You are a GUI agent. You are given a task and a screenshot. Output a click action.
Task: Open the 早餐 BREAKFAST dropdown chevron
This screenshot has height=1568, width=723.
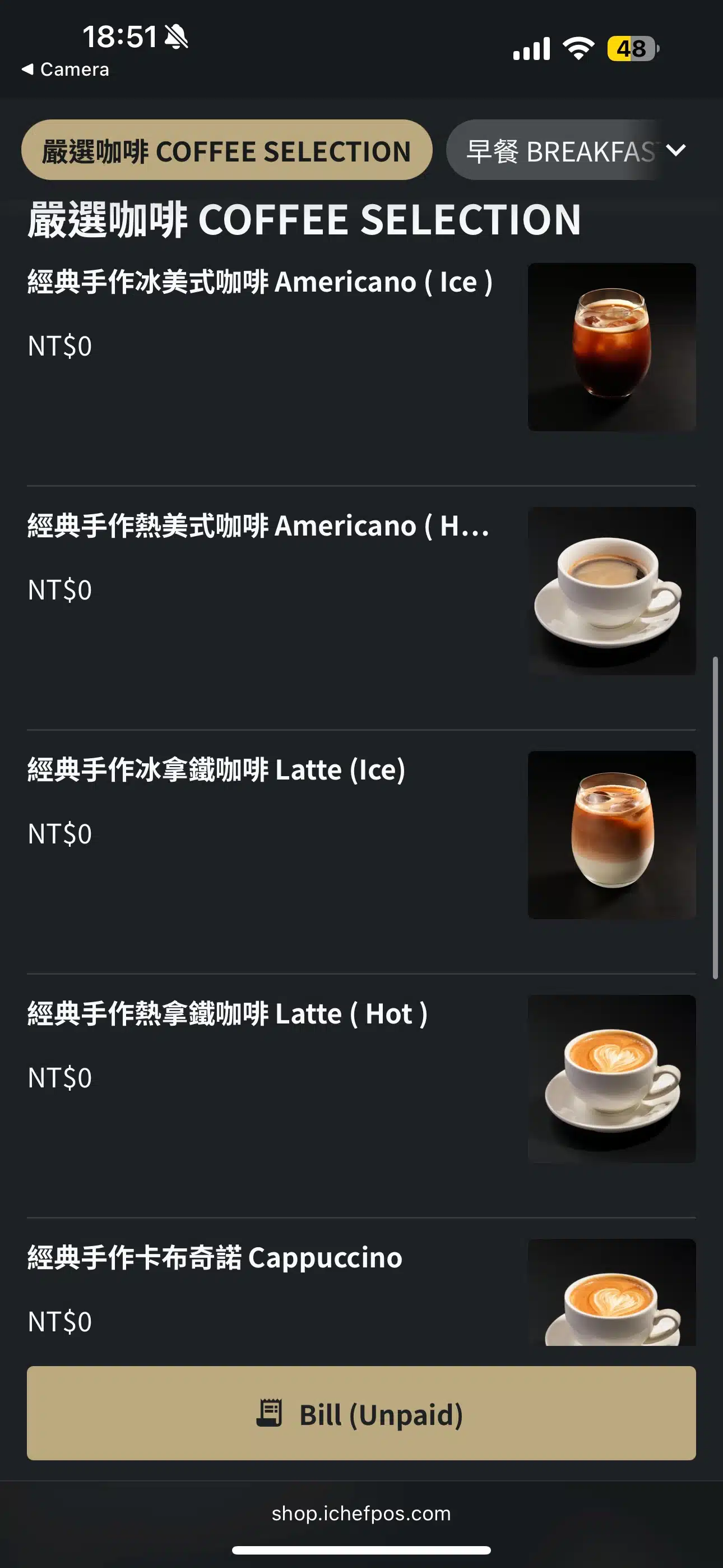point(676,150)
